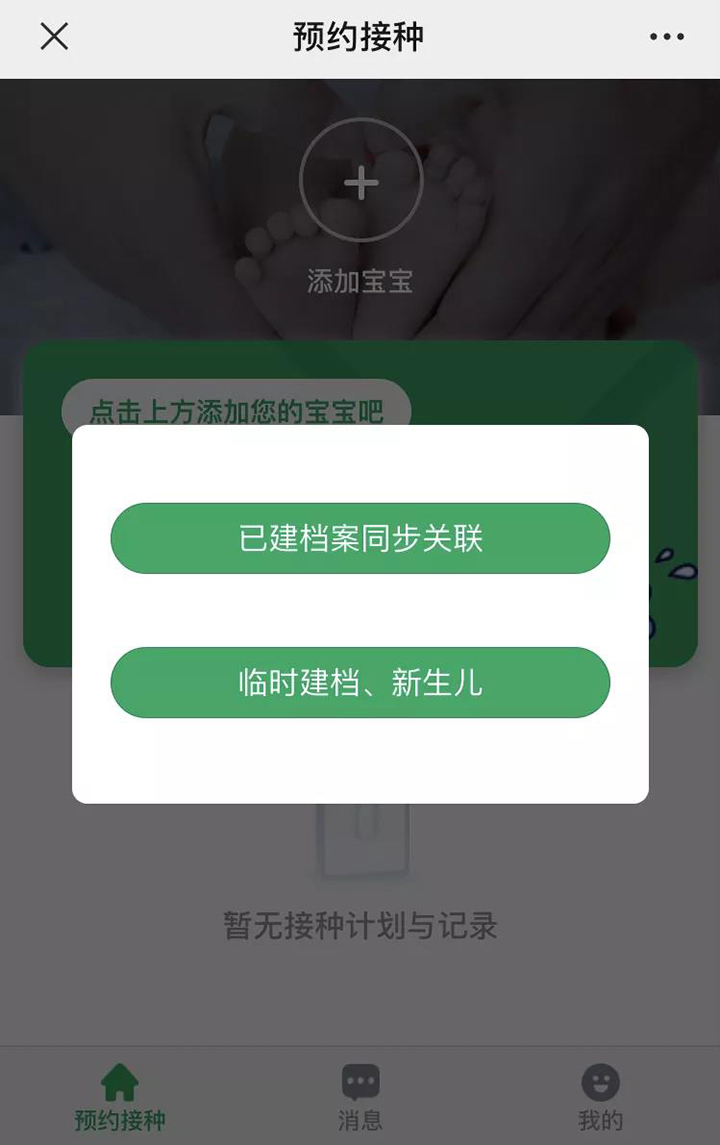Screen dimensions: 720x1145
Task: Tap the 添加宝宝 plus button
Action: [x=361, y=181]
